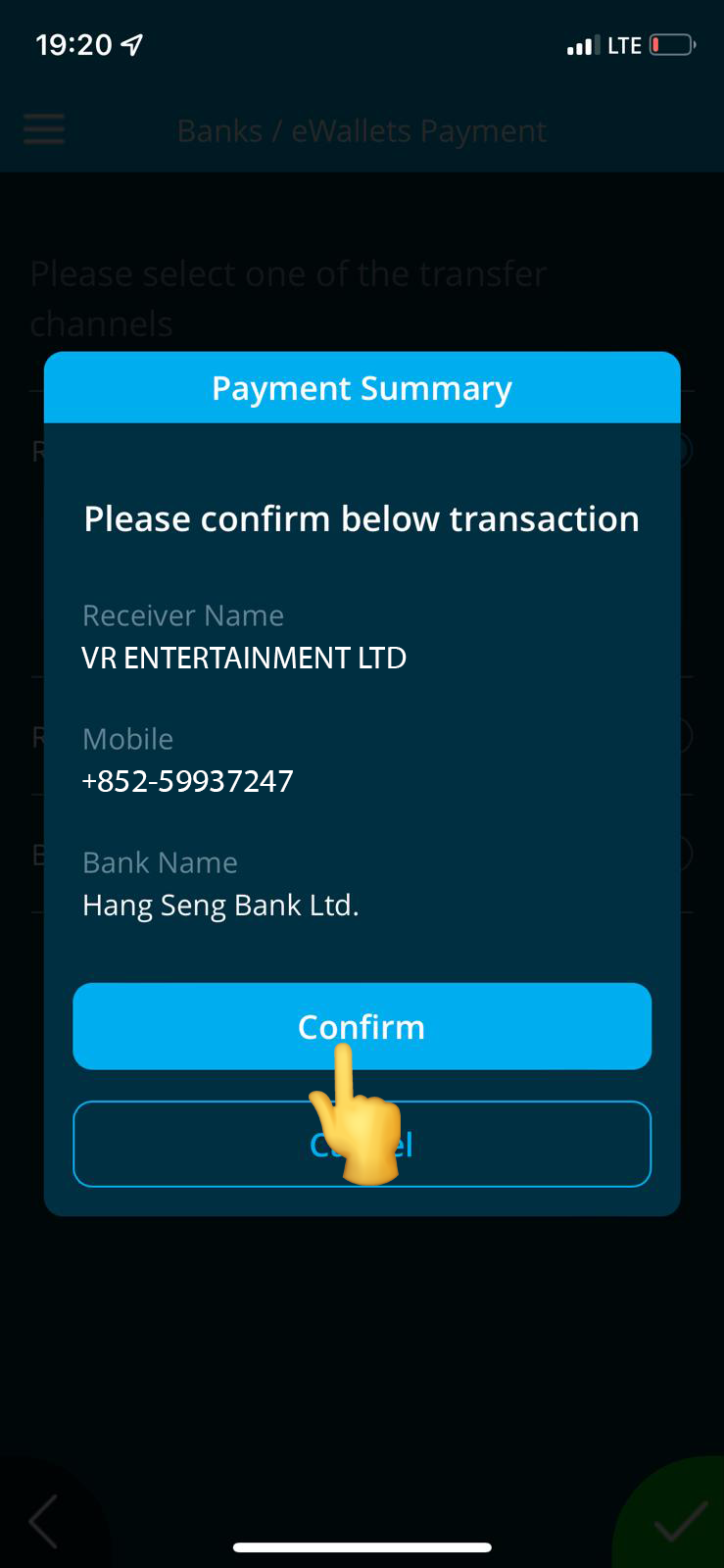724x1568 pixels.
Task: Confirm the payment transaction
Action: coord(362,1025)
